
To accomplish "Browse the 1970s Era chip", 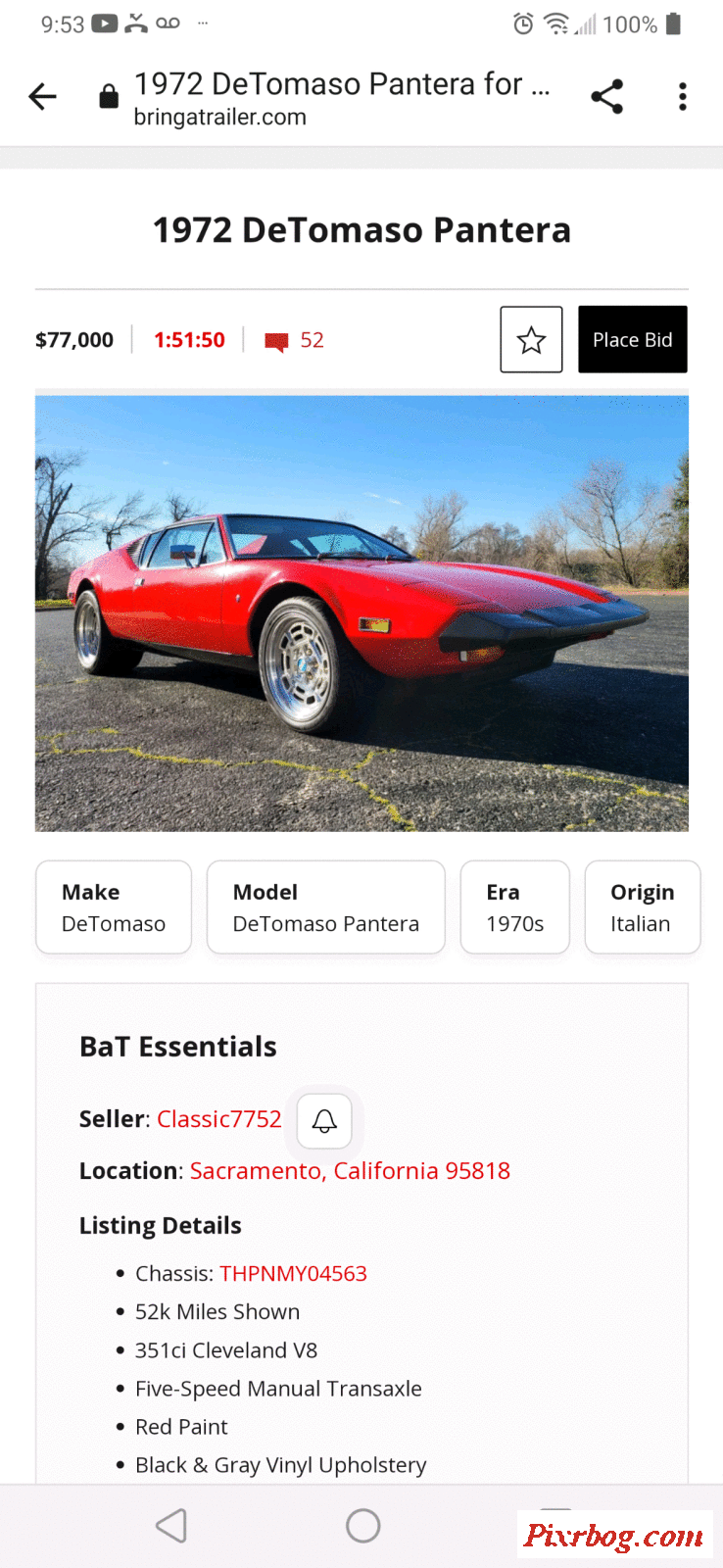I will (x=514, y=907).
